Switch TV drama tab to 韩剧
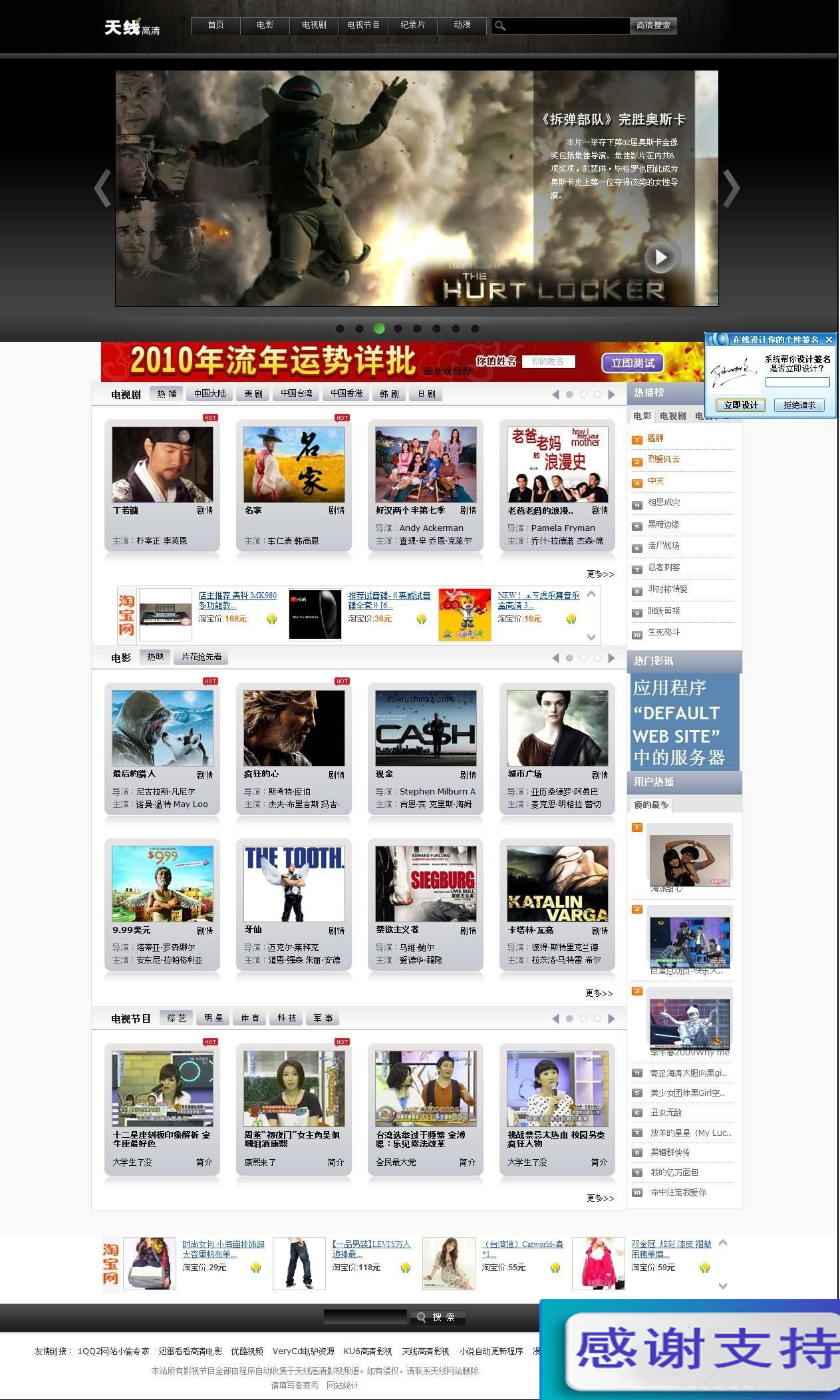This screenshot has width=840, height=1400. click(x=389, y=394)
